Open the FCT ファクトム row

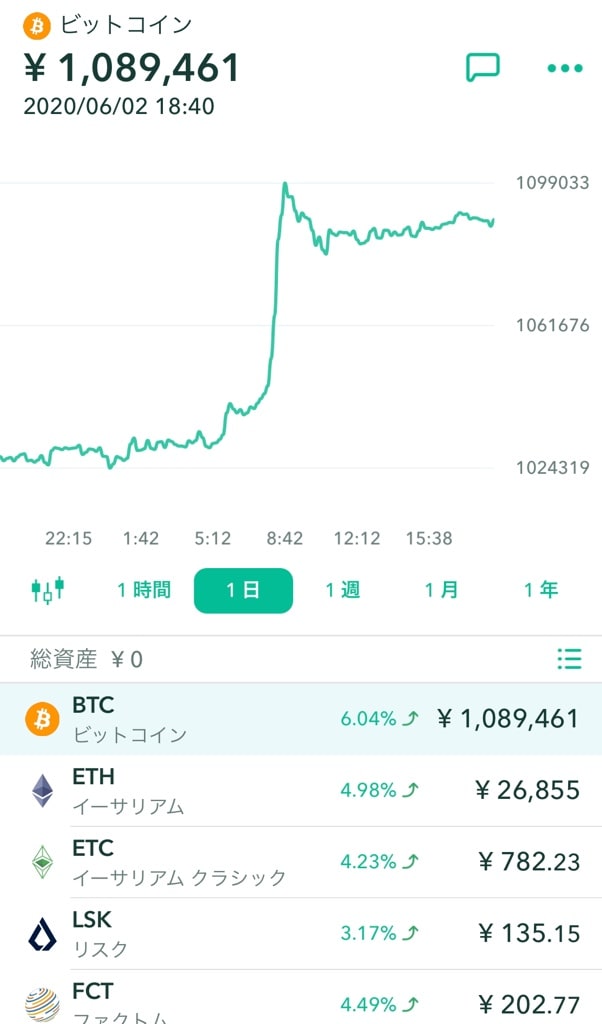point(301,997)
